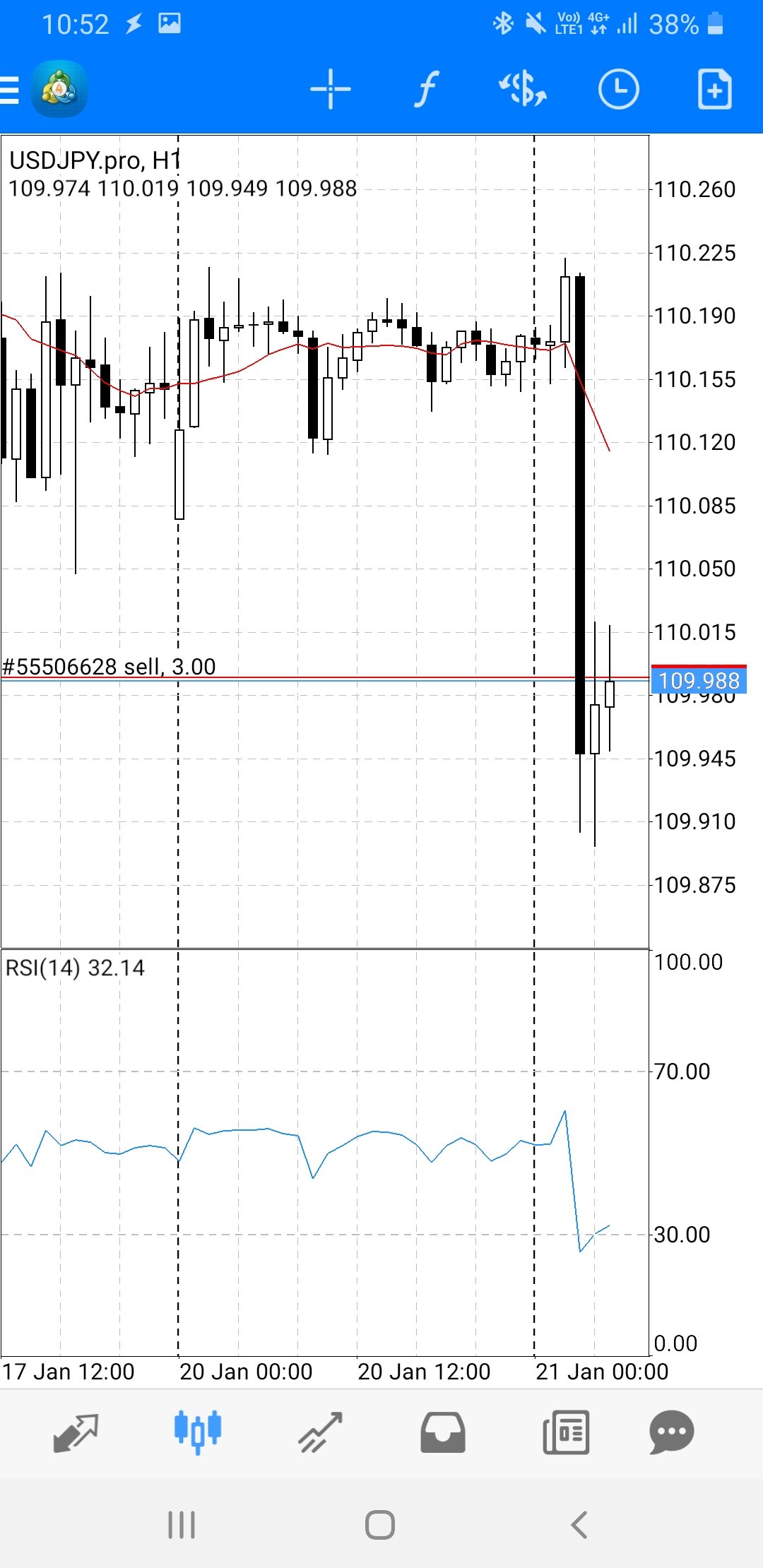
Task: Change the chart timeframe
Action: [618, 90]
